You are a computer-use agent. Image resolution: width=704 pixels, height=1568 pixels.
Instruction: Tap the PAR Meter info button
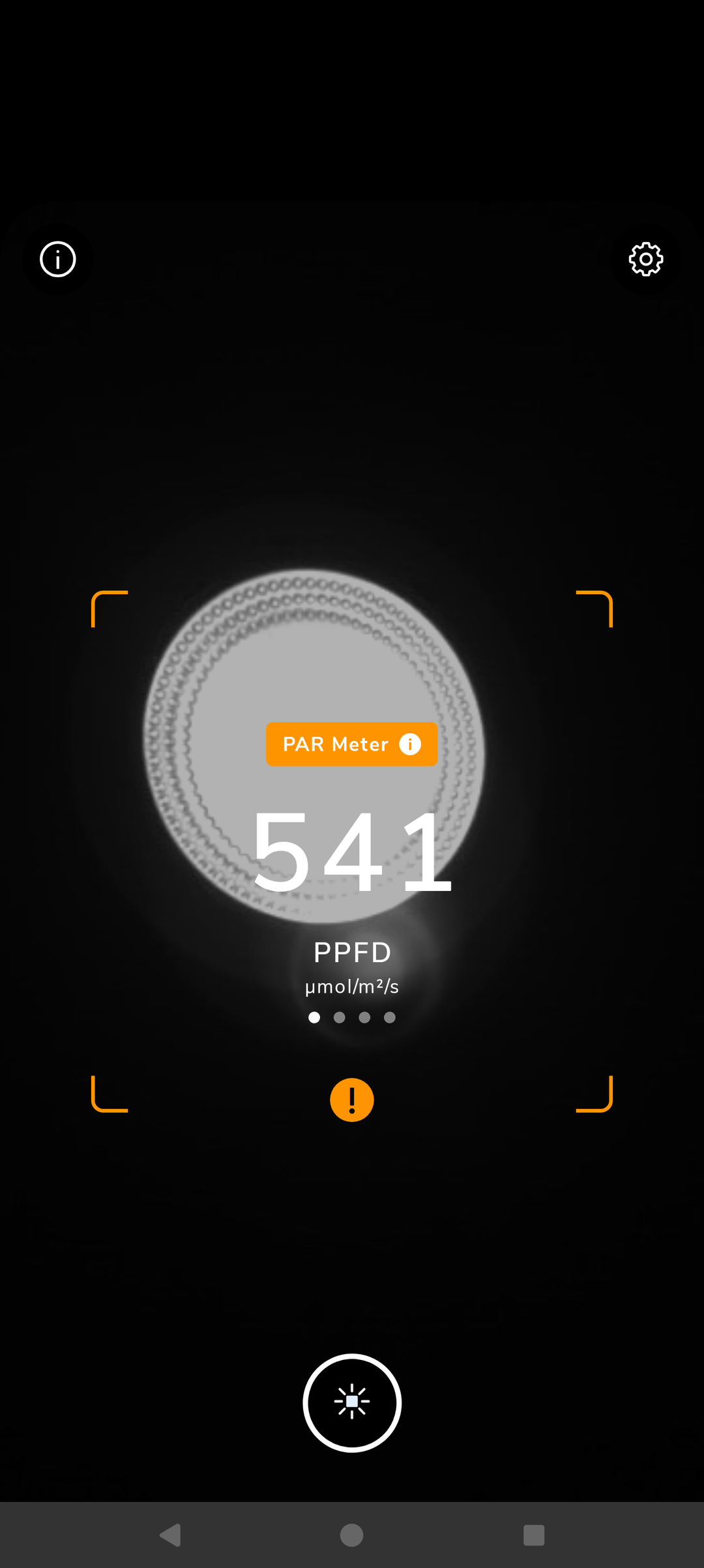(x=410, y=744)
